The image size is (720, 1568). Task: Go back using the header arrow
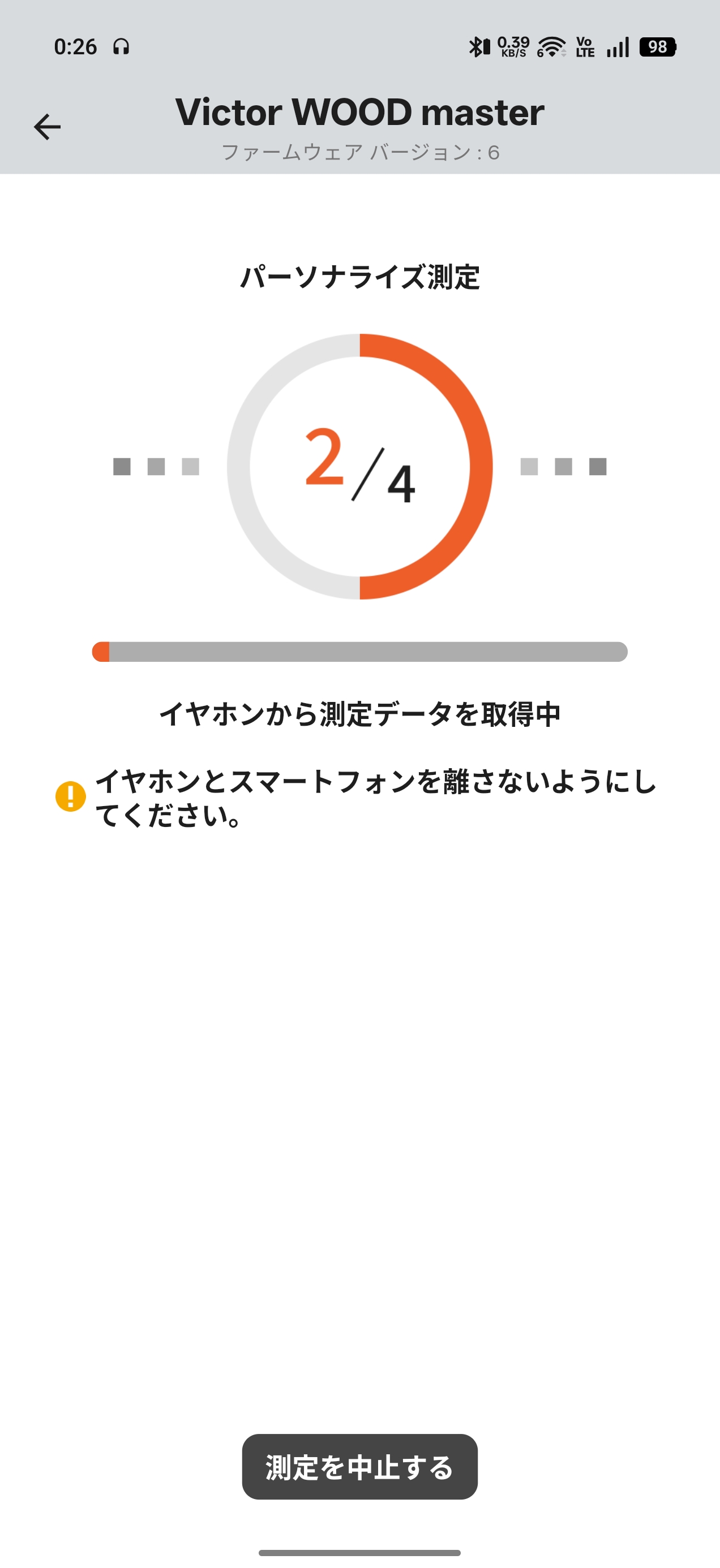click(47, 127)
